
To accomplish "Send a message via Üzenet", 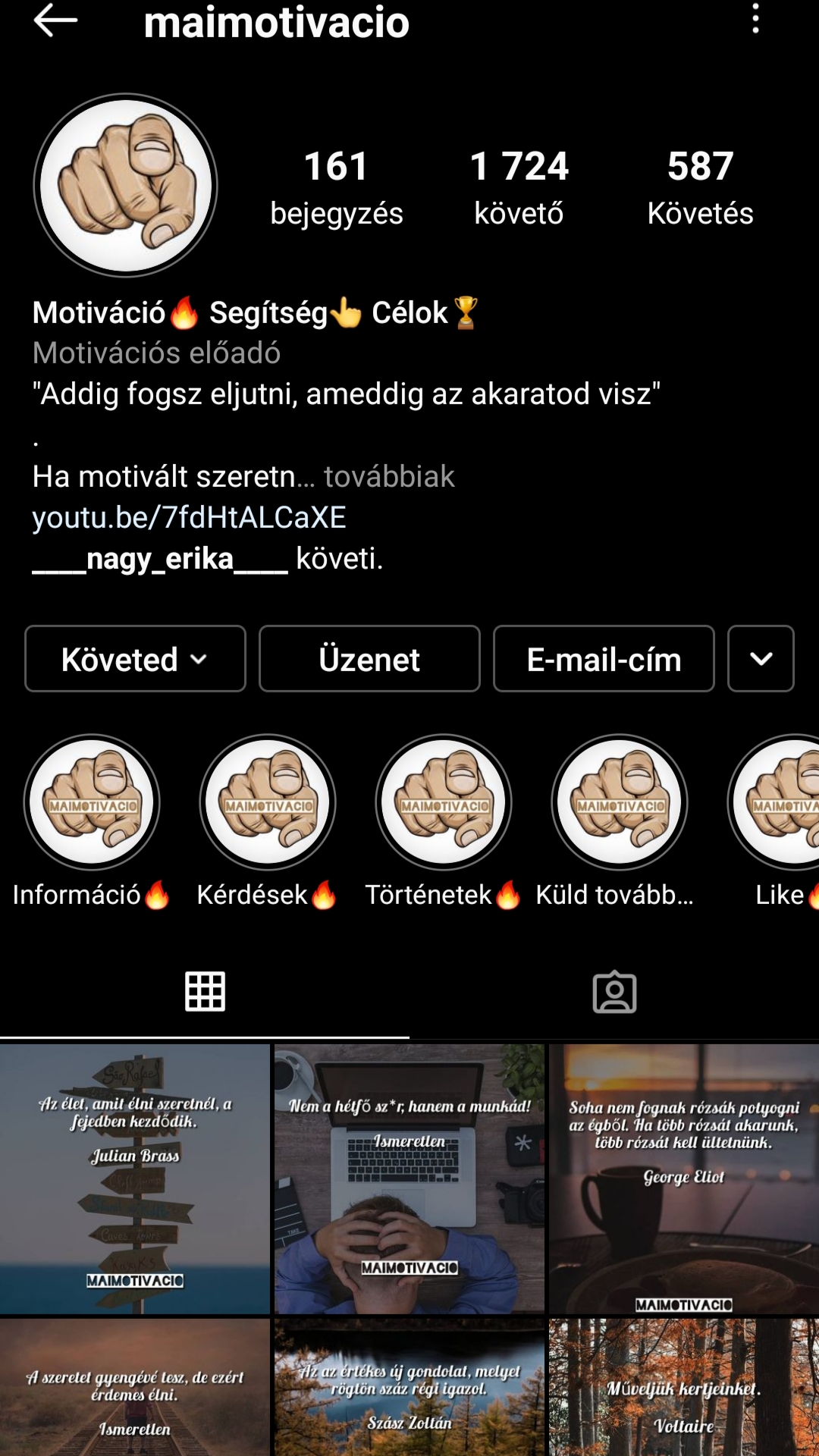I will [369, 659].
